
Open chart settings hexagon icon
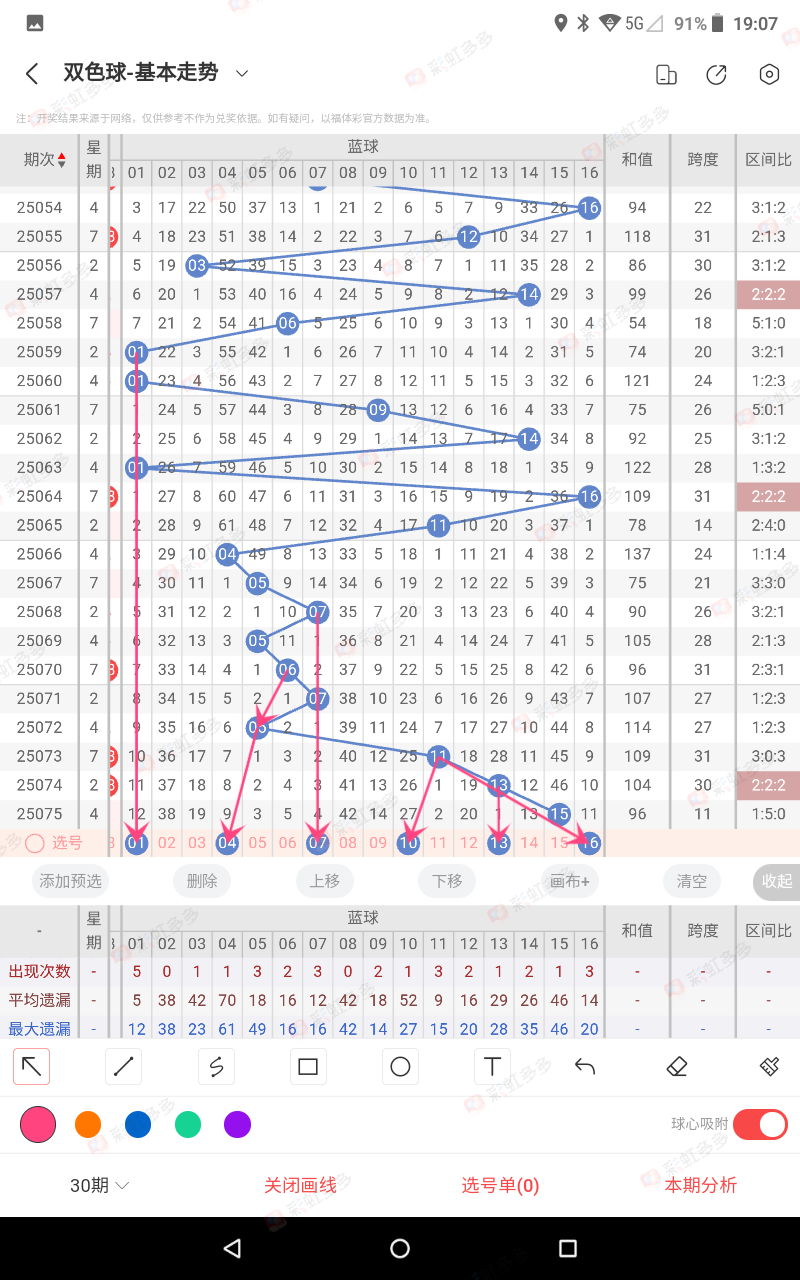[x=768, y=74]
